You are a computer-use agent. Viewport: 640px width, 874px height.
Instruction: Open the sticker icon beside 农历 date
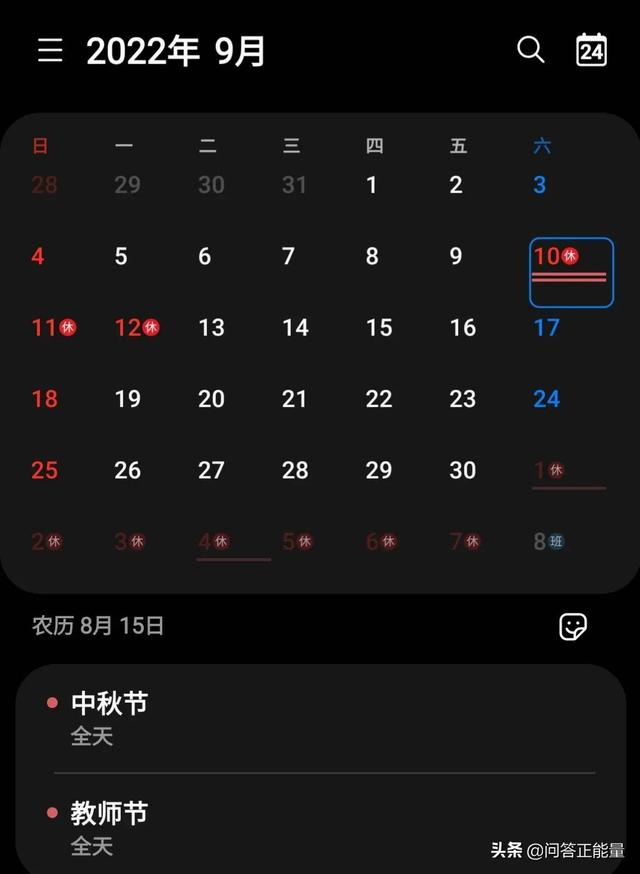573,626
